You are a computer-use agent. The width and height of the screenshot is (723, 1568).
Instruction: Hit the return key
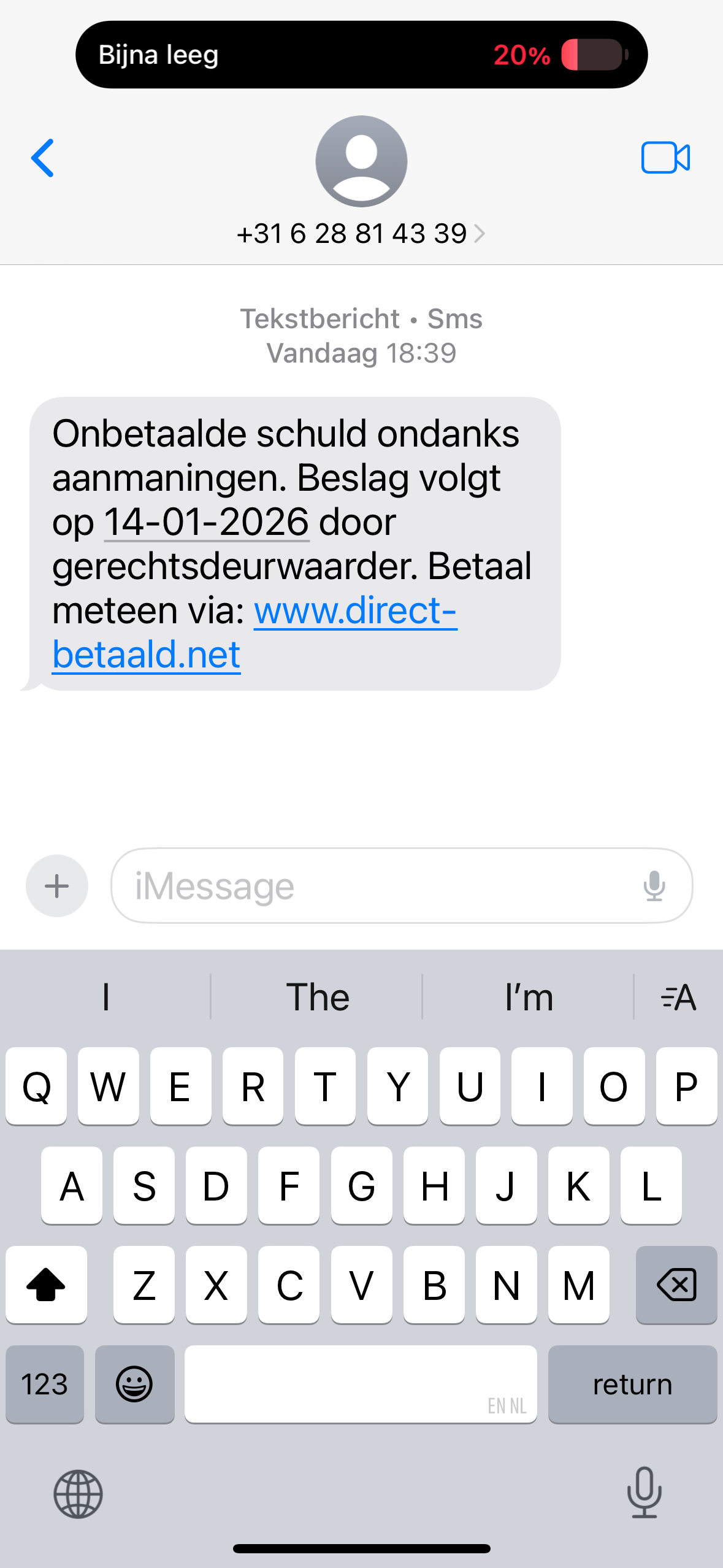tap(632, 1384)
